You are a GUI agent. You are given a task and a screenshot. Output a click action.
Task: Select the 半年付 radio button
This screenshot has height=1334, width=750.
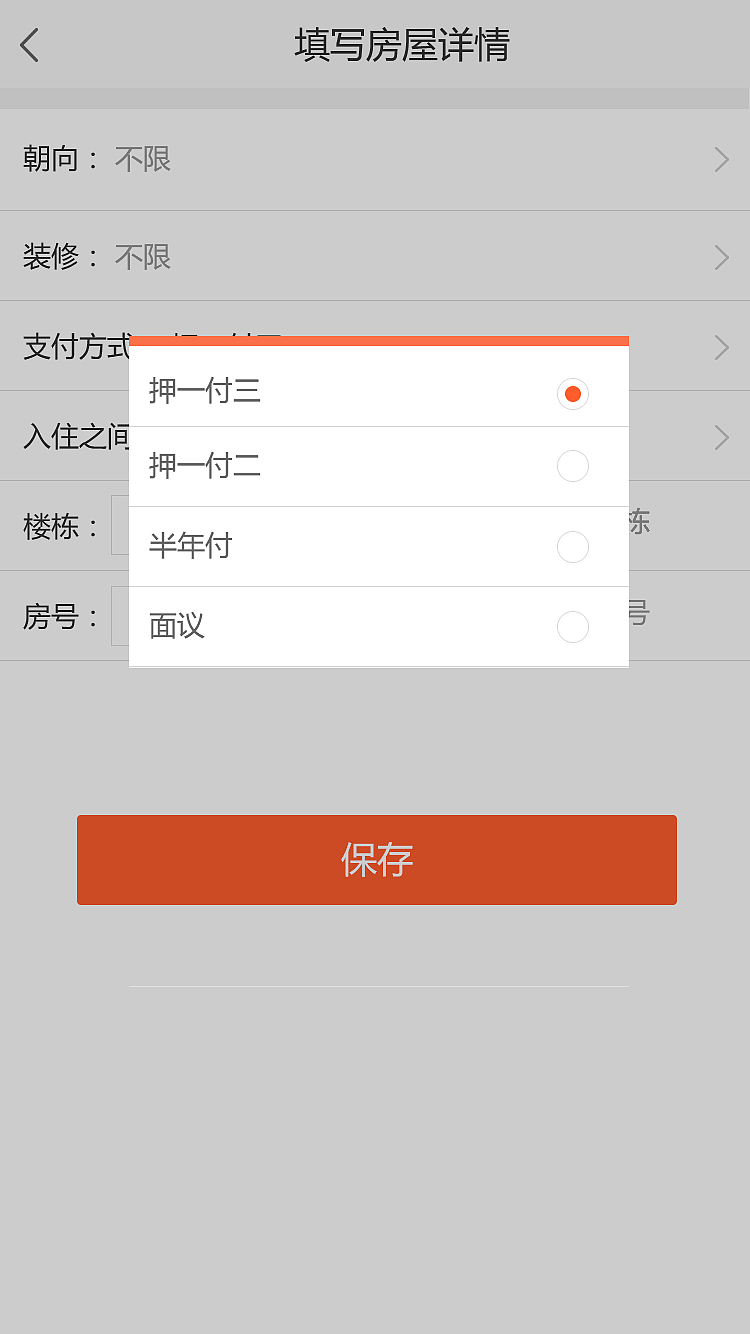coord(572,546)
